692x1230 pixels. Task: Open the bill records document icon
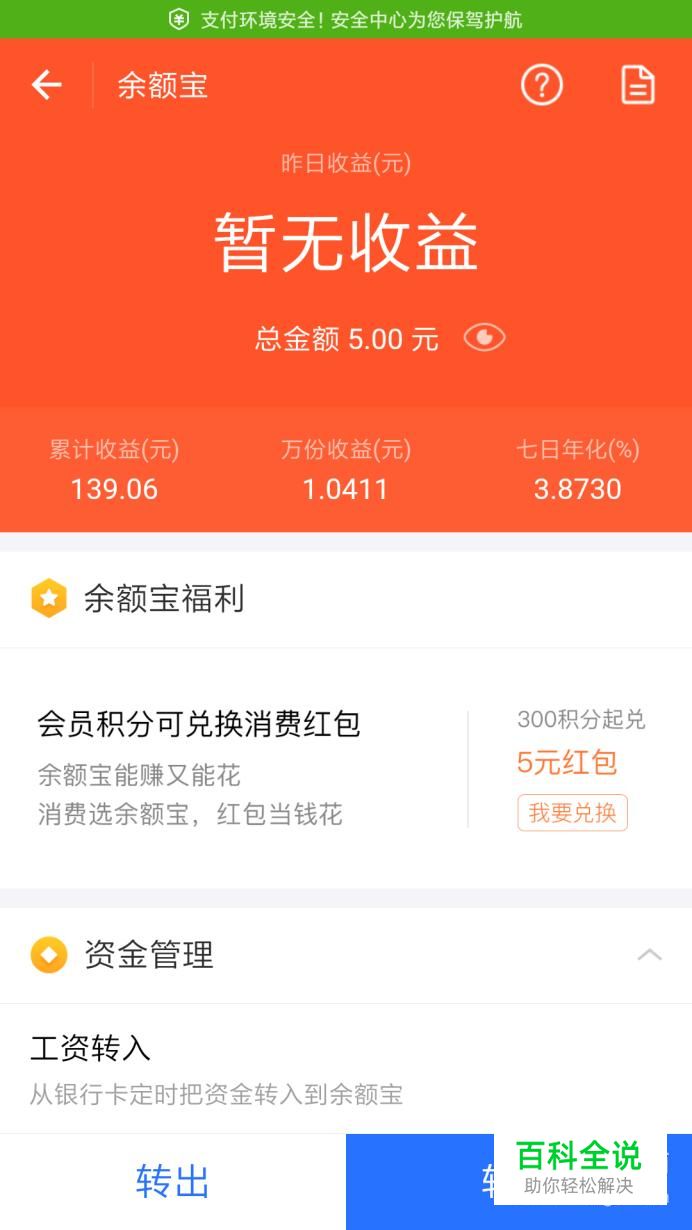[x=637, y=86]
